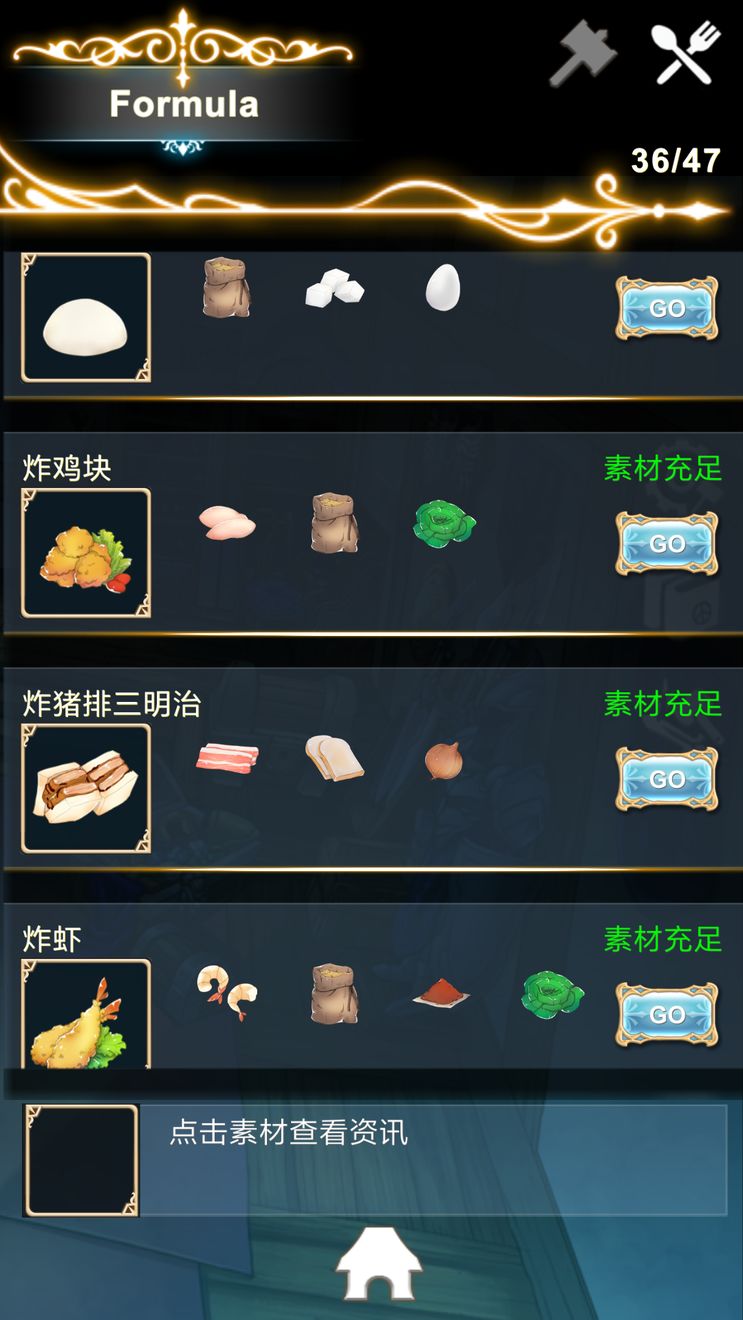View the shrimp ingredient in 炸虾
The height and width of the screenshot is (1320, 743).
pyautogui.click(x=227, y=992)
